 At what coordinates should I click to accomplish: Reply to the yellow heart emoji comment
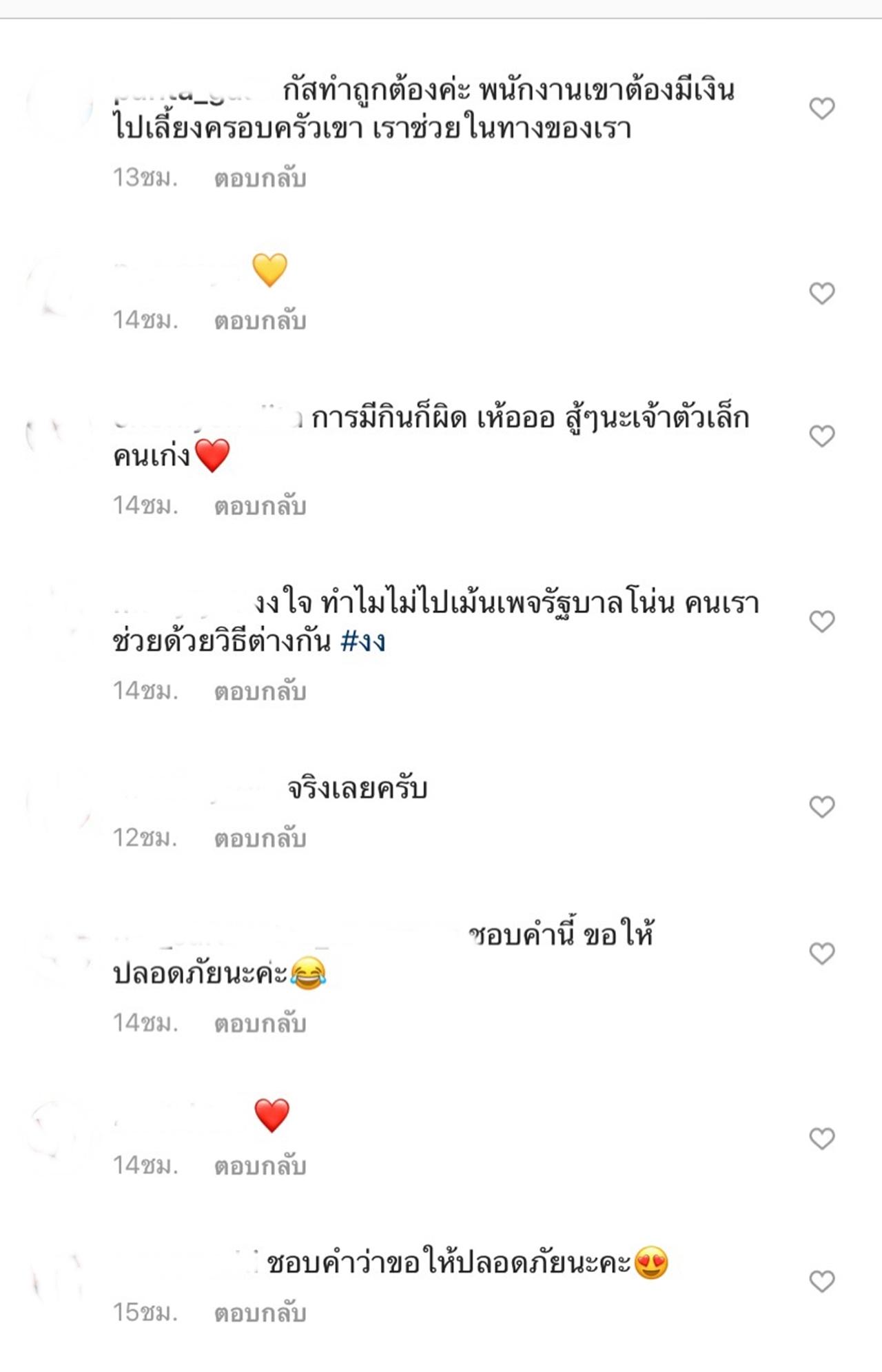[x=260, y=321]
